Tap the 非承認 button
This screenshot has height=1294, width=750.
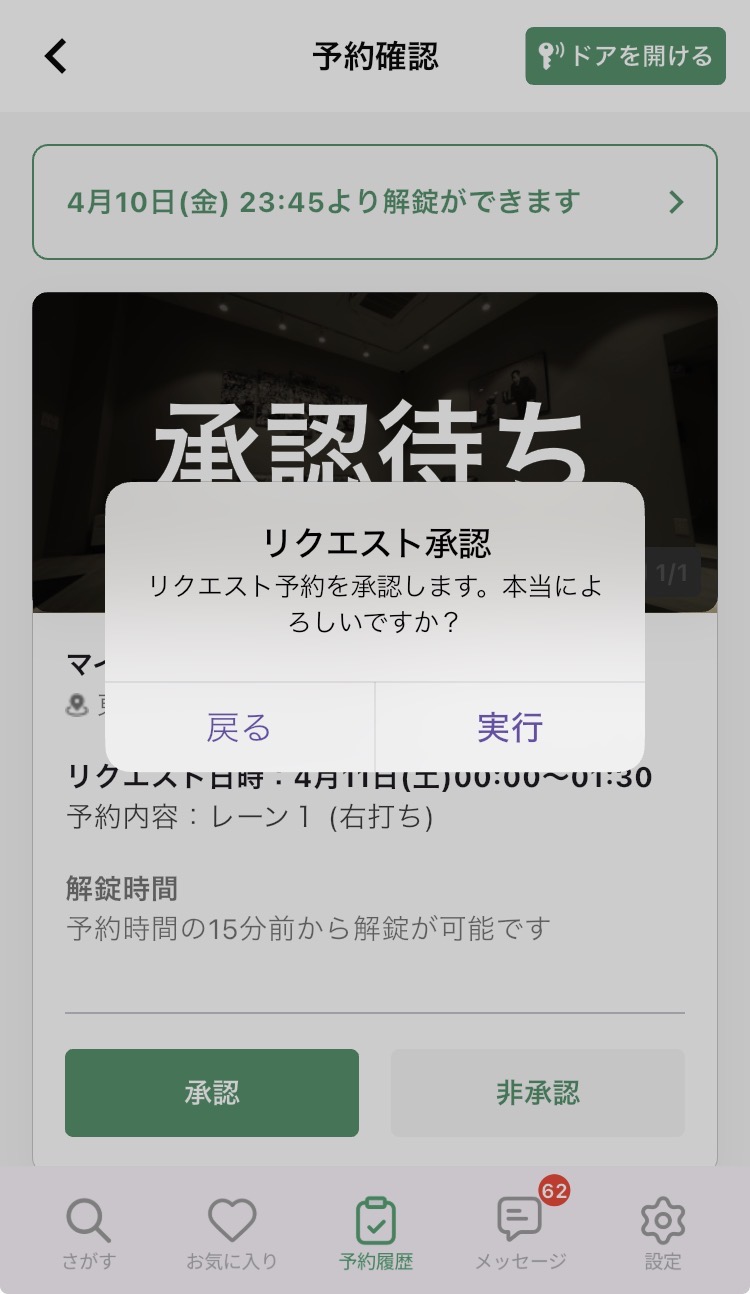pyautogui.click(x=537, y=1092)
